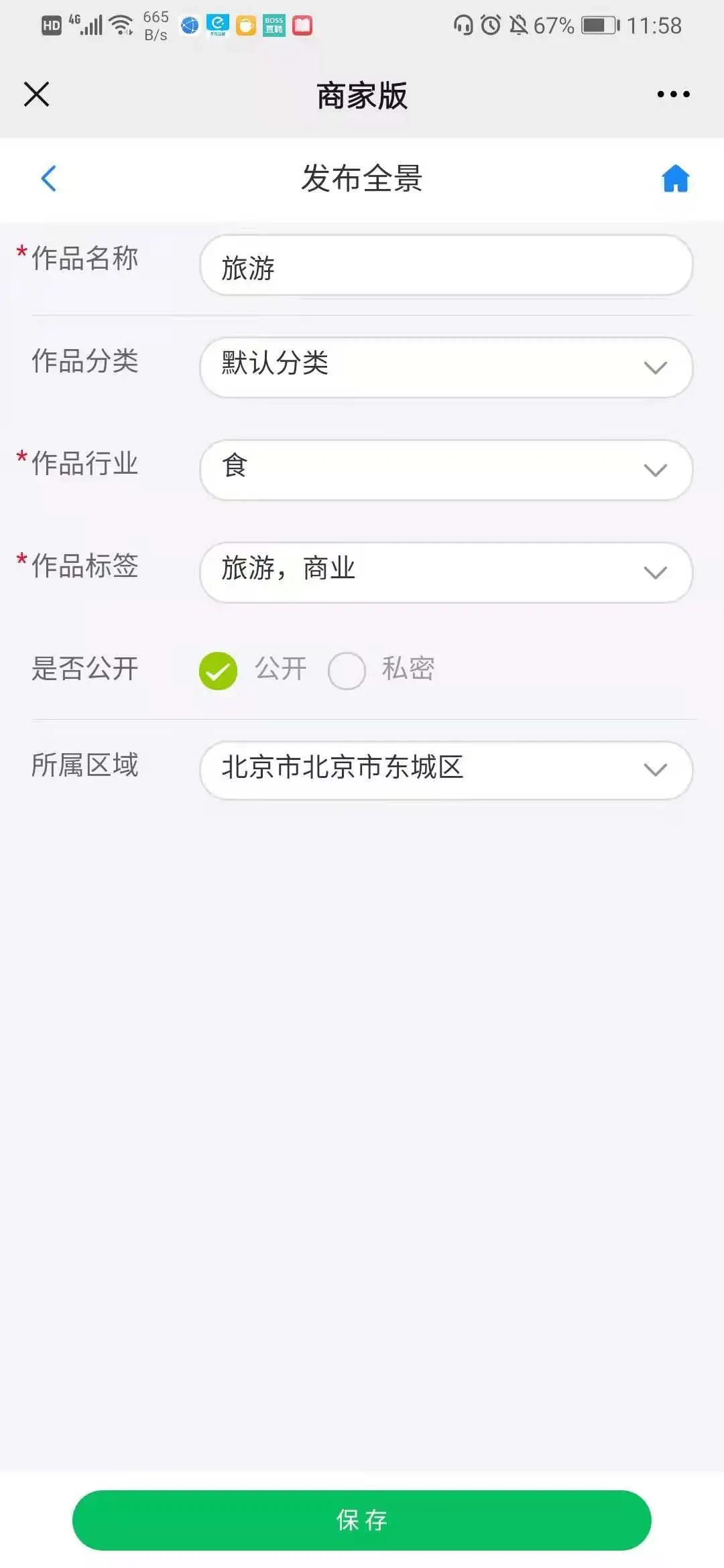
Task: Edit the 作品名称 text field
Action: [446, 266]
